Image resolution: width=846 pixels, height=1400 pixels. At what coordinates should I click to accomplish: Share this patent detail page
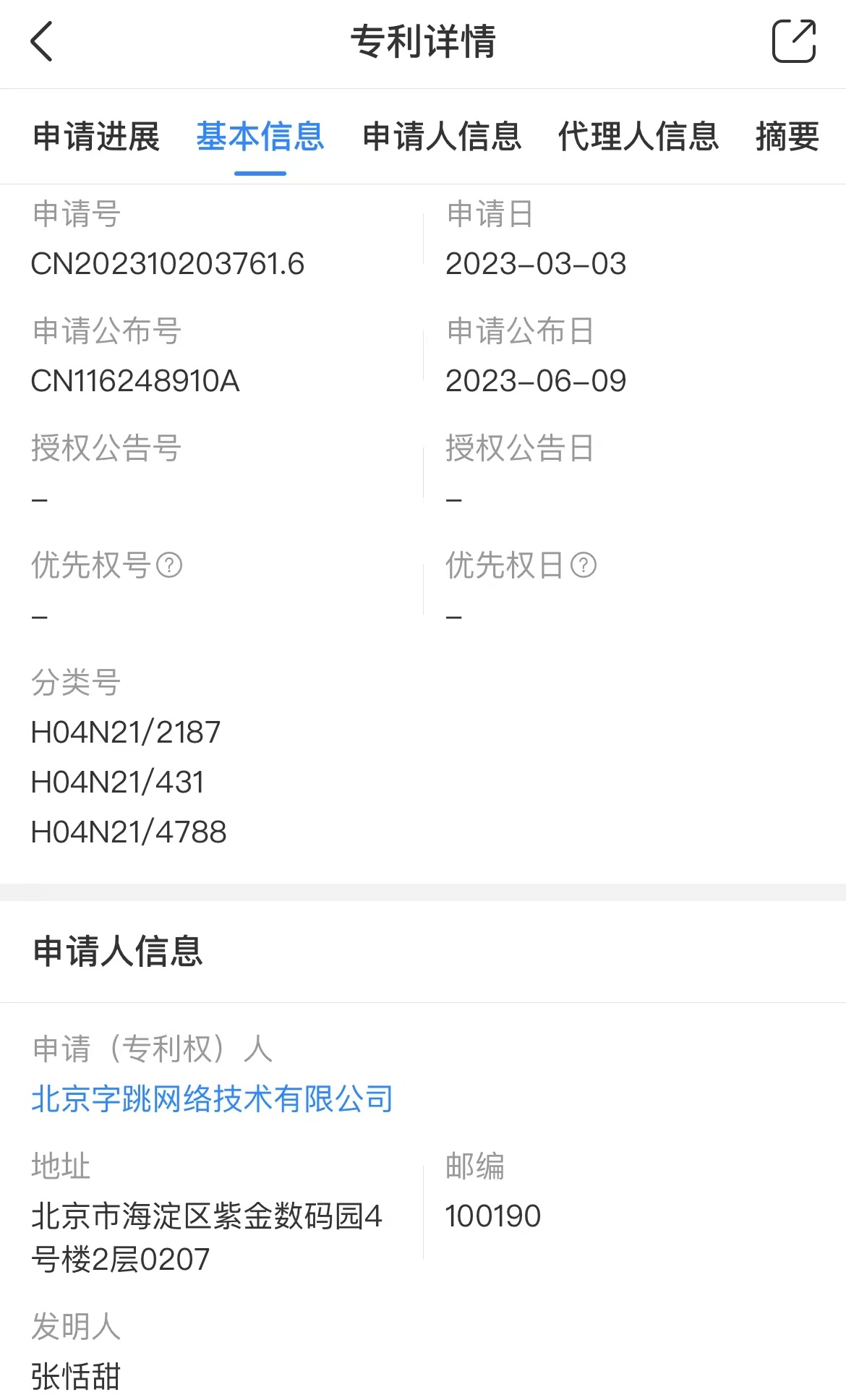(794, 41)
